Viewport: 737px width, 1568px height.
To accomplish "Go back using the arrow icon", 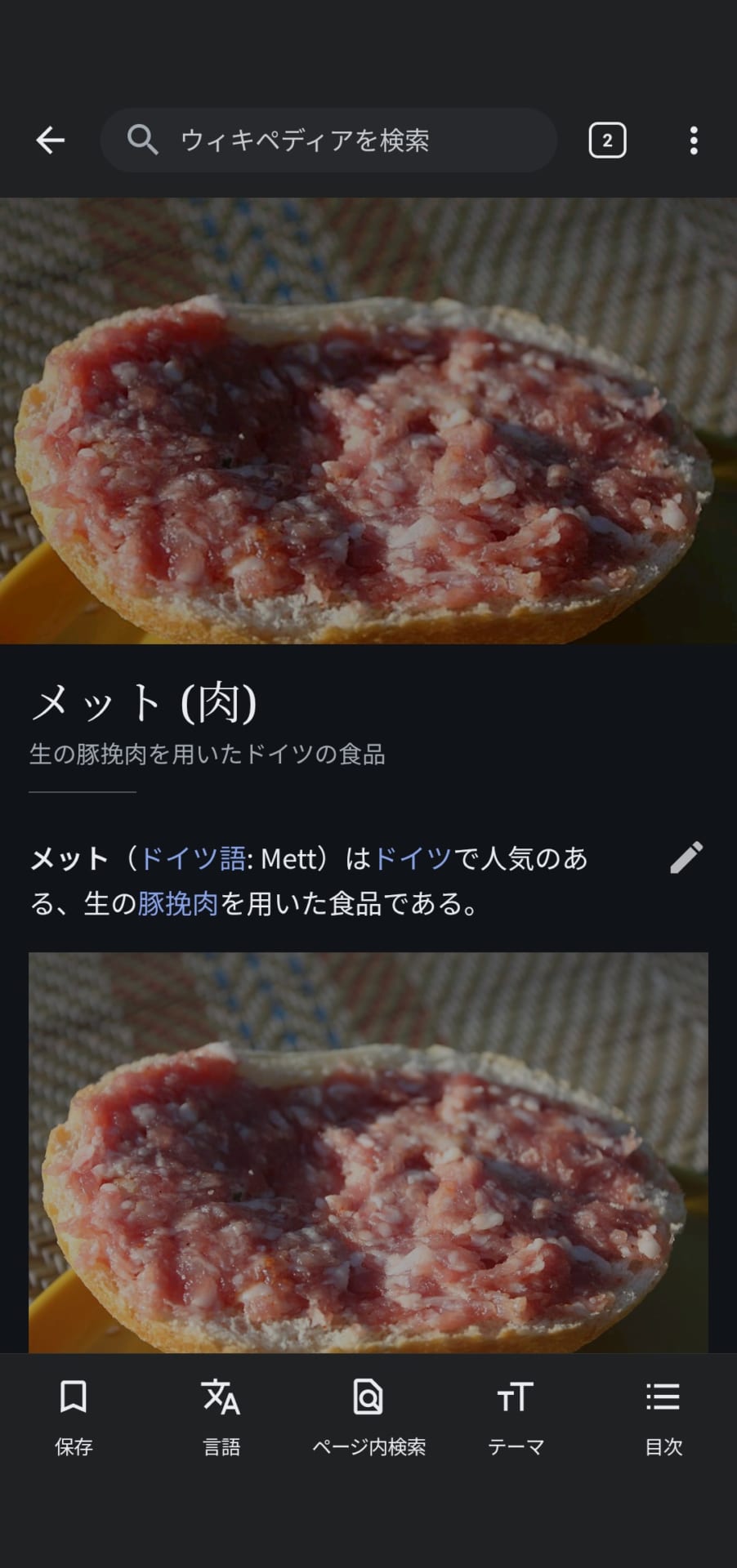I will [50, 140].
